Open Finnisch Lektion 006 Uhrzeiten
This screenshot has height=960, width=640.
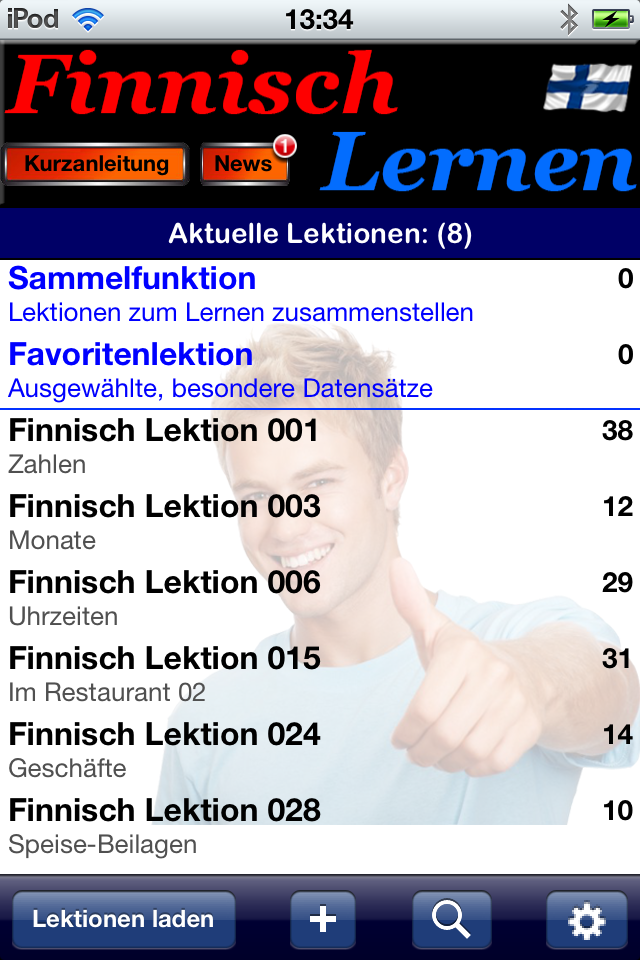pos(320,599)
